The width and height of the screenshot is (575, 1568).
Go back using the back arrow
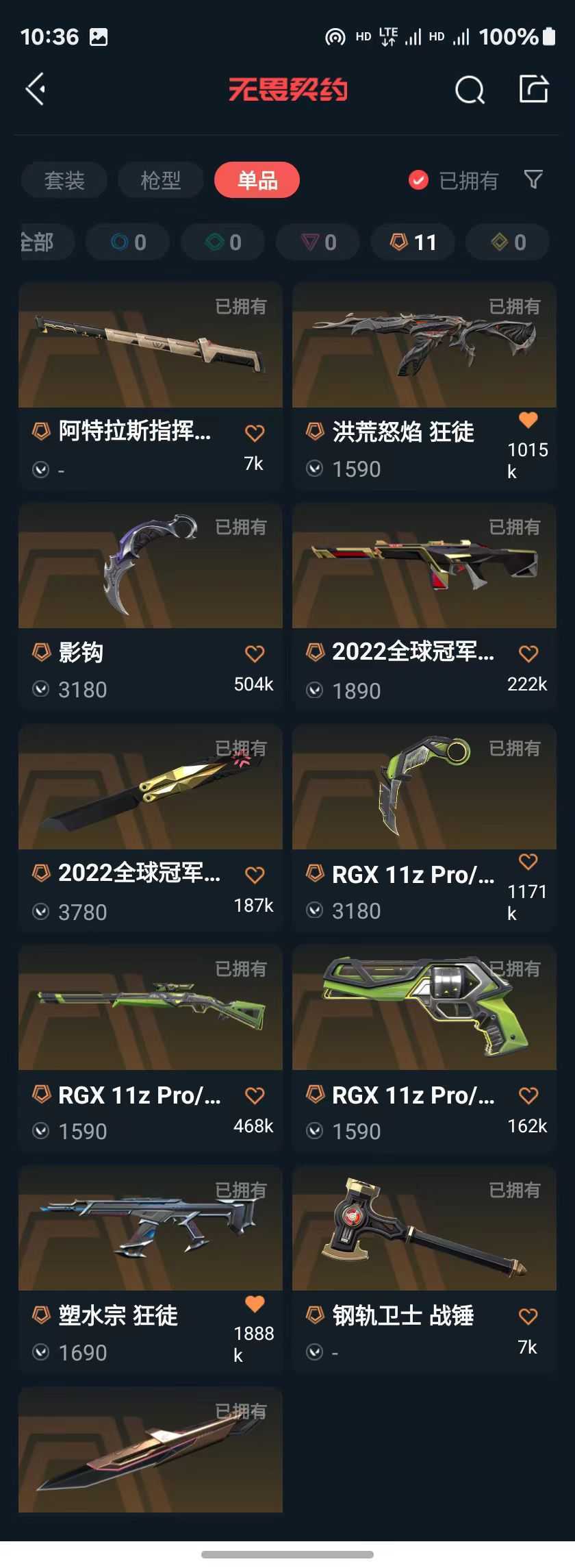coord(36,89)
